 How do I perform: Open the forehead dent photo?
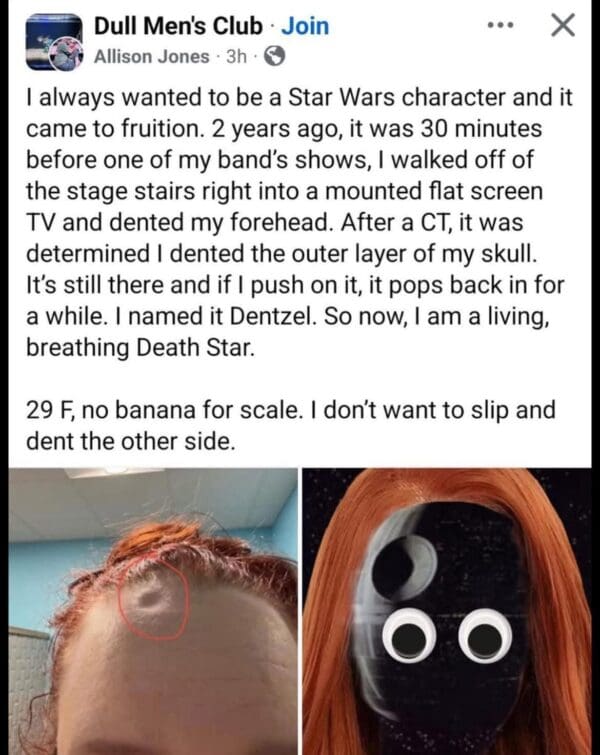point(152,610)
